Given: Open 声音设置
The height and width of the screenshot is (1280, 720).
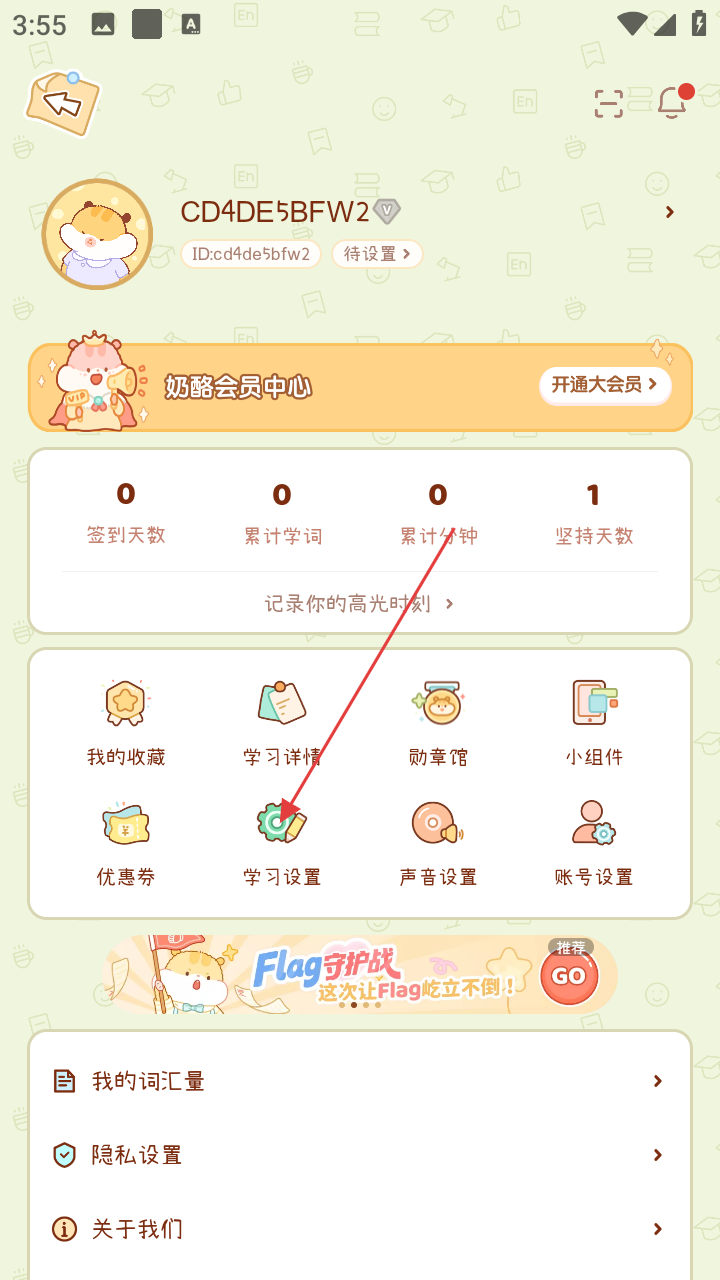Looking at the screenshot, I should (438, 844).
